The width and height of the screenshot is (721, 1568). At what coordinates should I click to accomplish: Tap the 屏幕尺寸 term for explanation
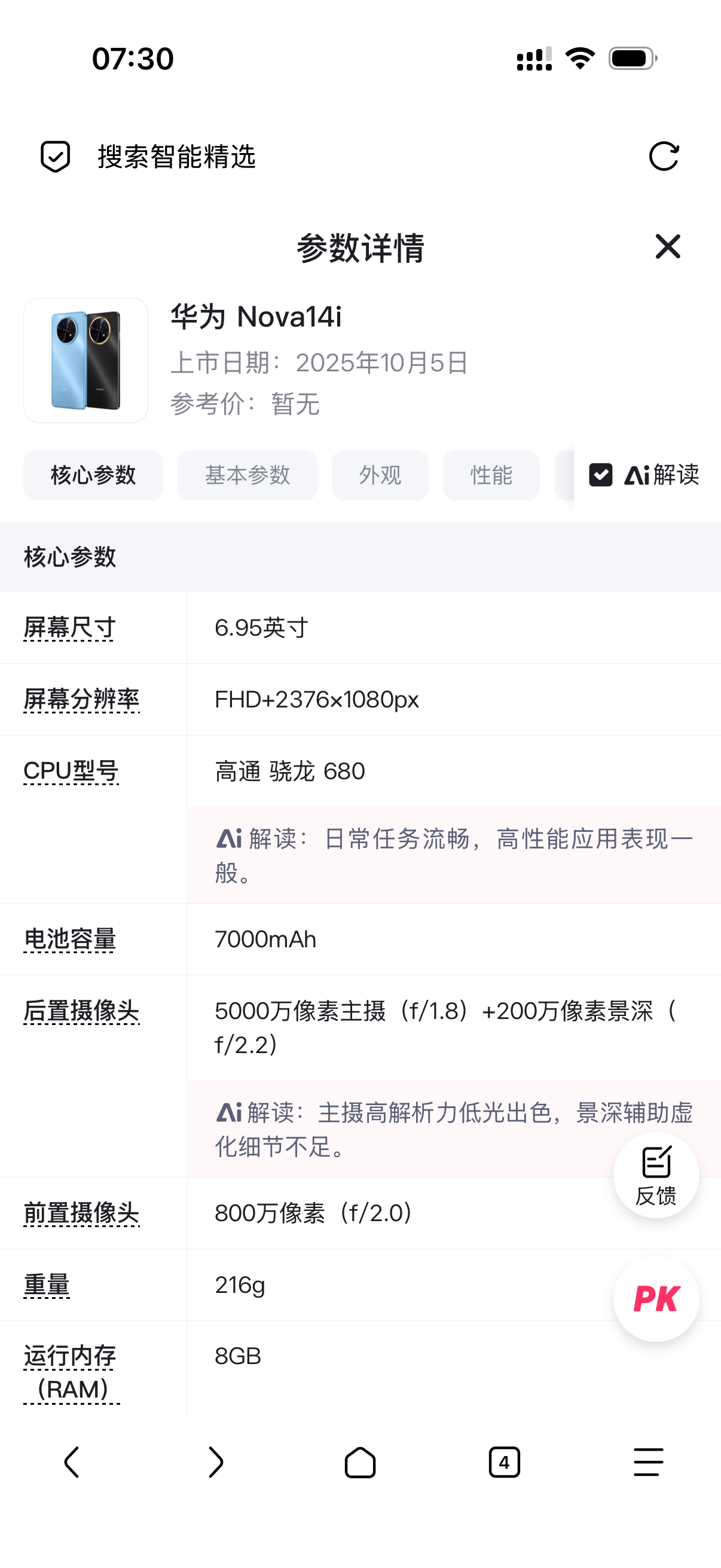[x=69, y=627]
